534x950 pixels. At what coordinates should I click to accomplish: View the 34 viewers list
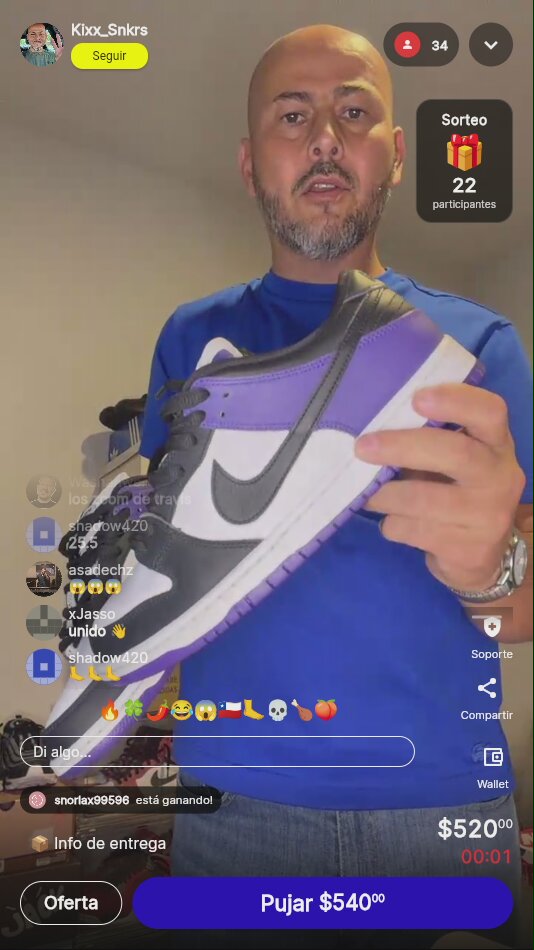click(421, 45)
